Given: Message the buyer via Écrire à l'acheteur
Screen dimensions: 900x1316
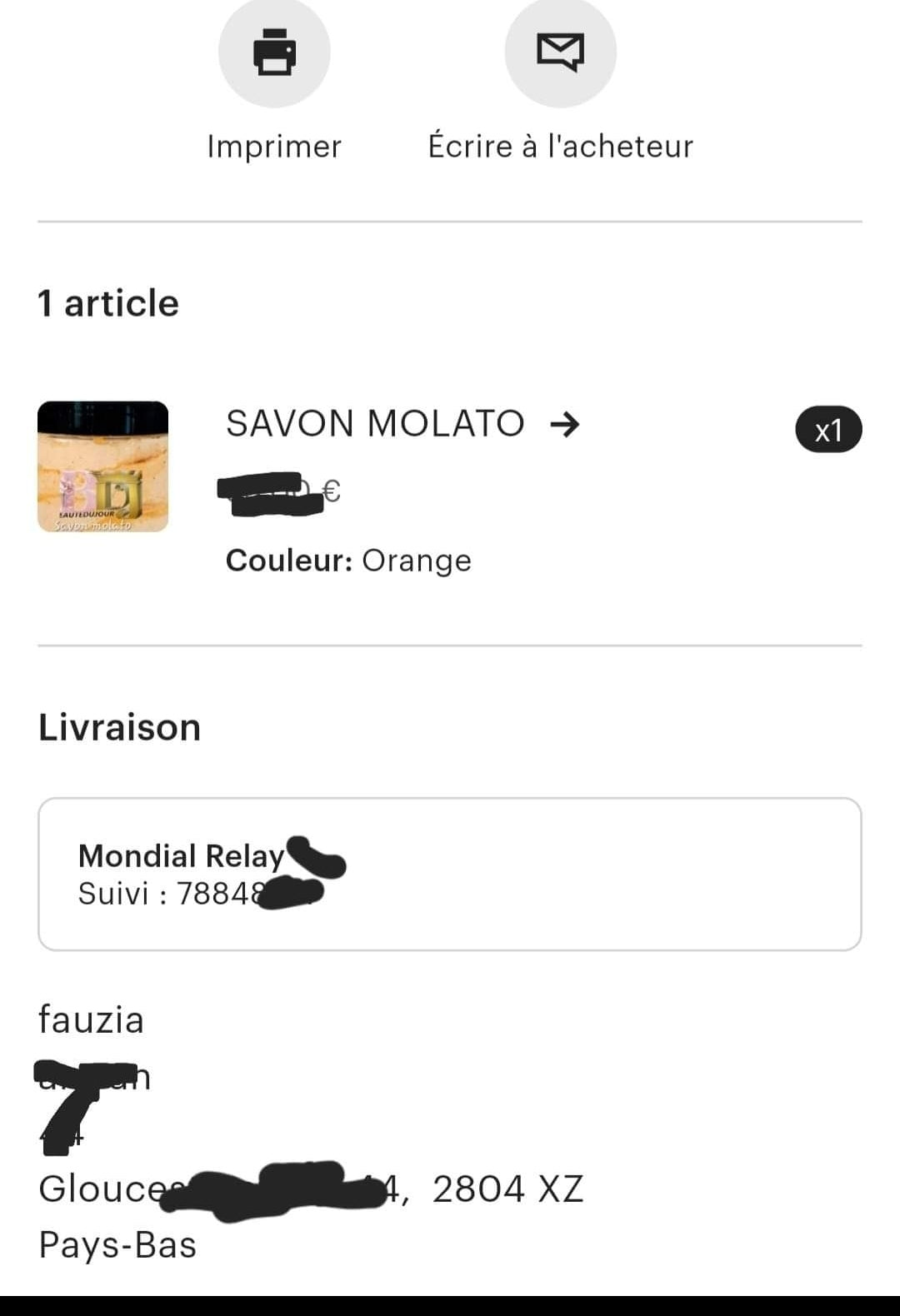Looking at the screenshot, I should [560, 53].
